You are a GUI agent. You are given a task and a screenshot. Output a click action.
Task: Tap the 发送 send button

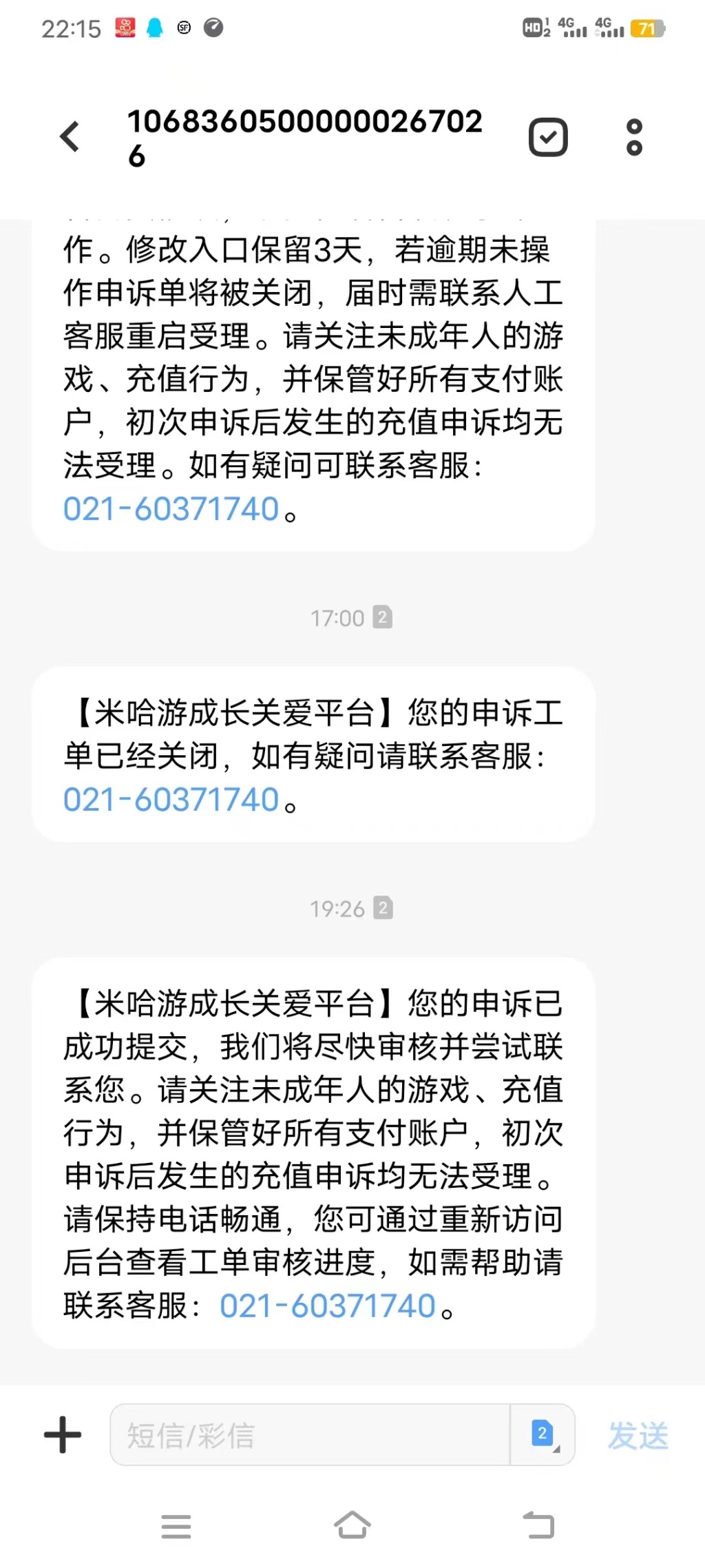click(x=638, y=1436)
